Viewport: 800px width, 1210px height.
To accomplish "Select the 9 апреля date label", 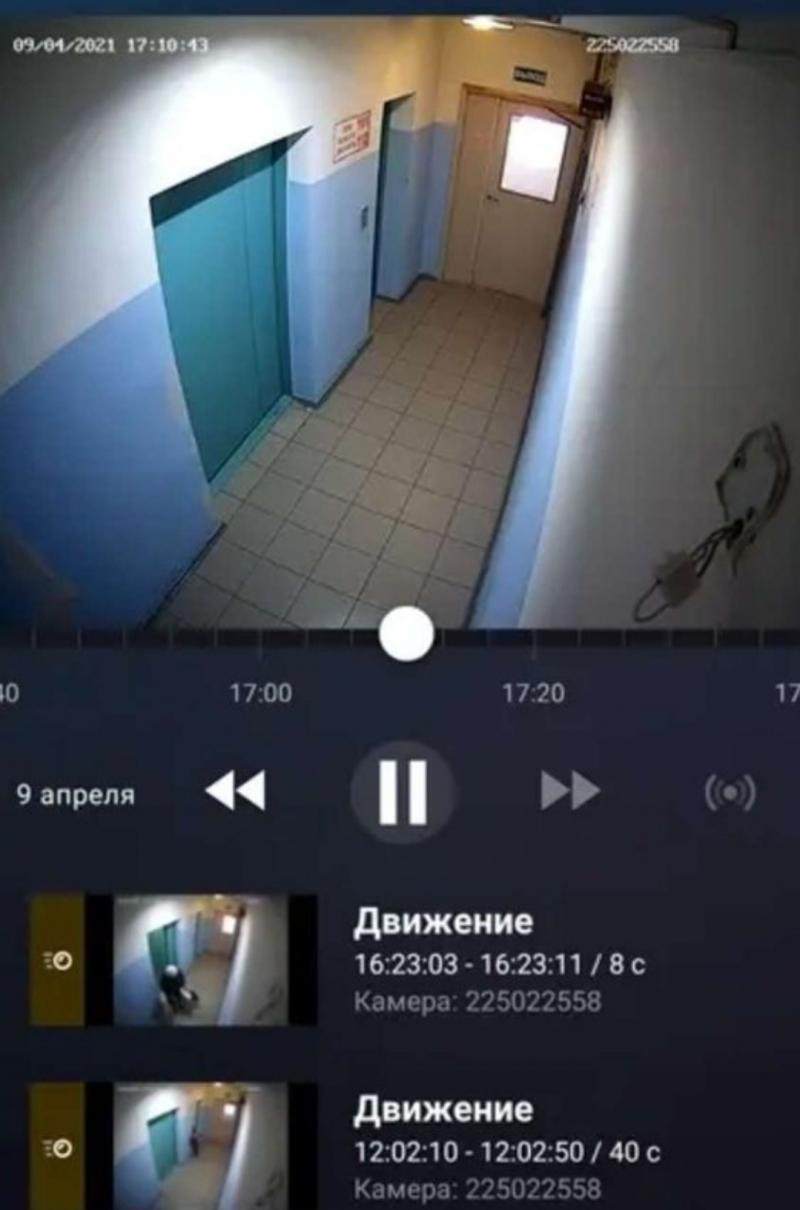I will click(x=75, y=796).
